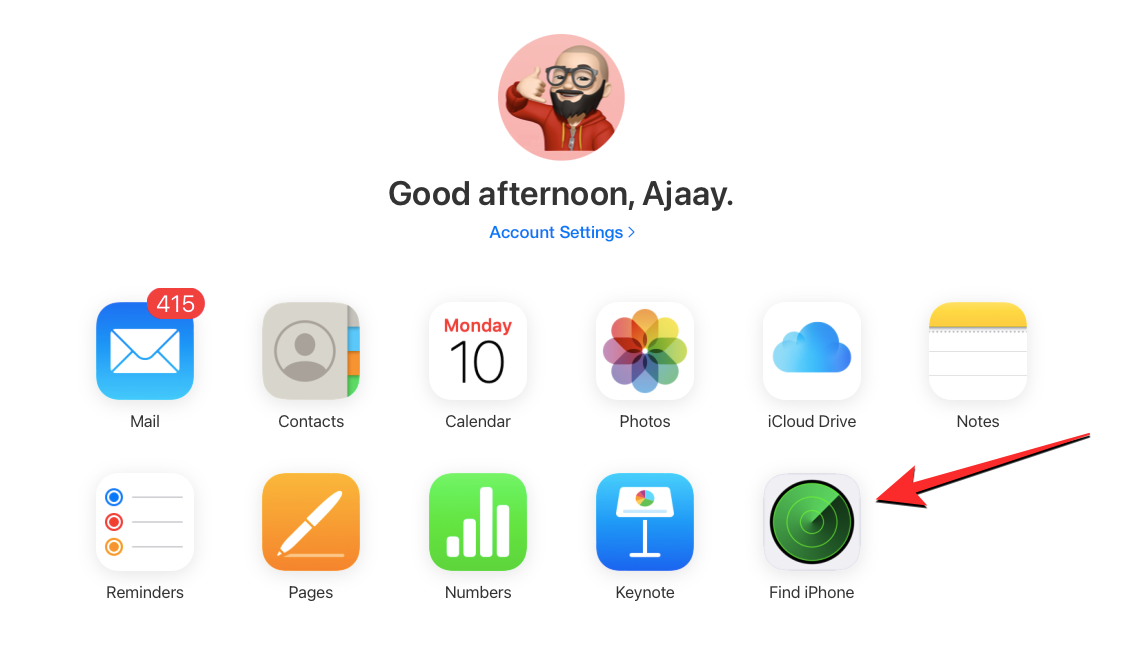Viewport: 1121px width, 659px height.
Task: Open the Mail app
Action: pos(145,351)
